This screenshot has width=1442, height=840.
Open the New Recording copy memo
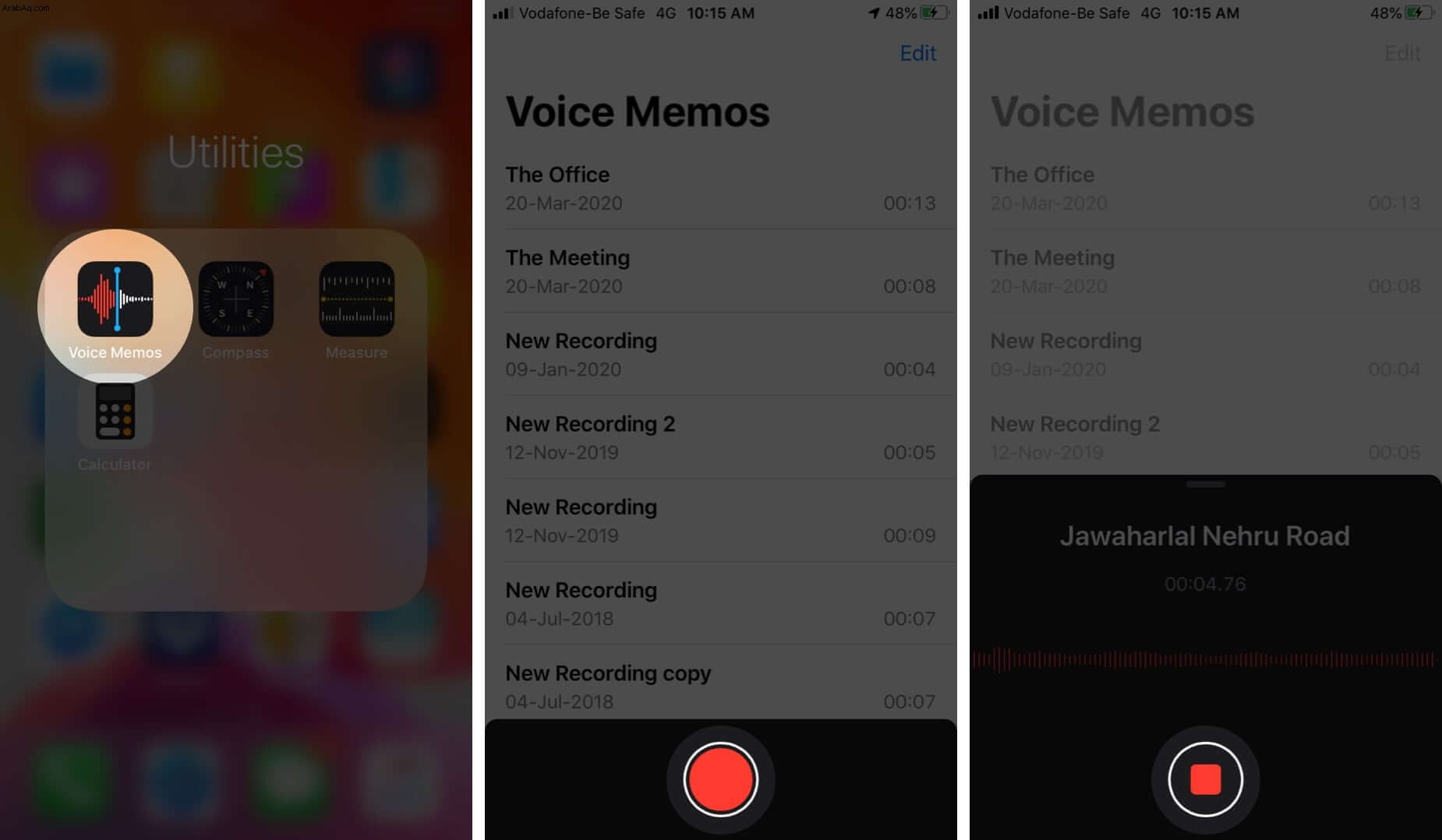(x=720, y=686)
